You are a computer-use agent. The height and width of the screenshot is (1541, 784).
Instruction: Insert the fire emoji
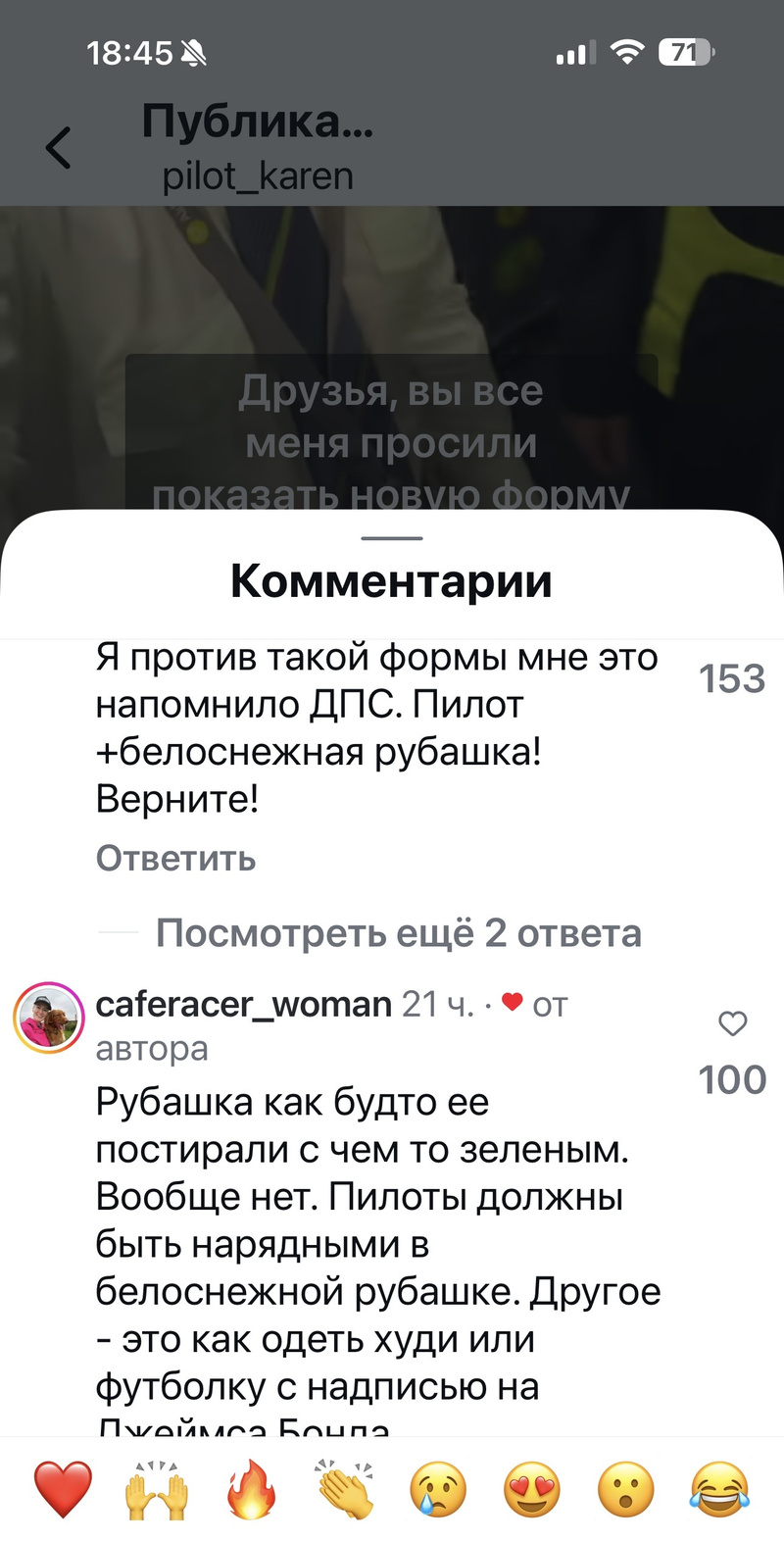[251, 1489]
